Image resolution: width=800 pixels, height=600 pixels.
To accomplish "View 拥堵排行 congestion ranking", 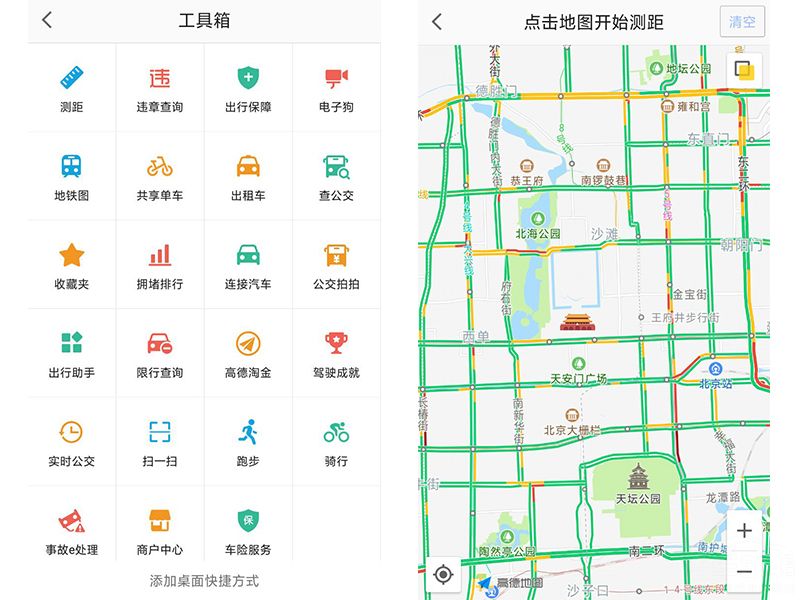I will [x=160, y=265].
